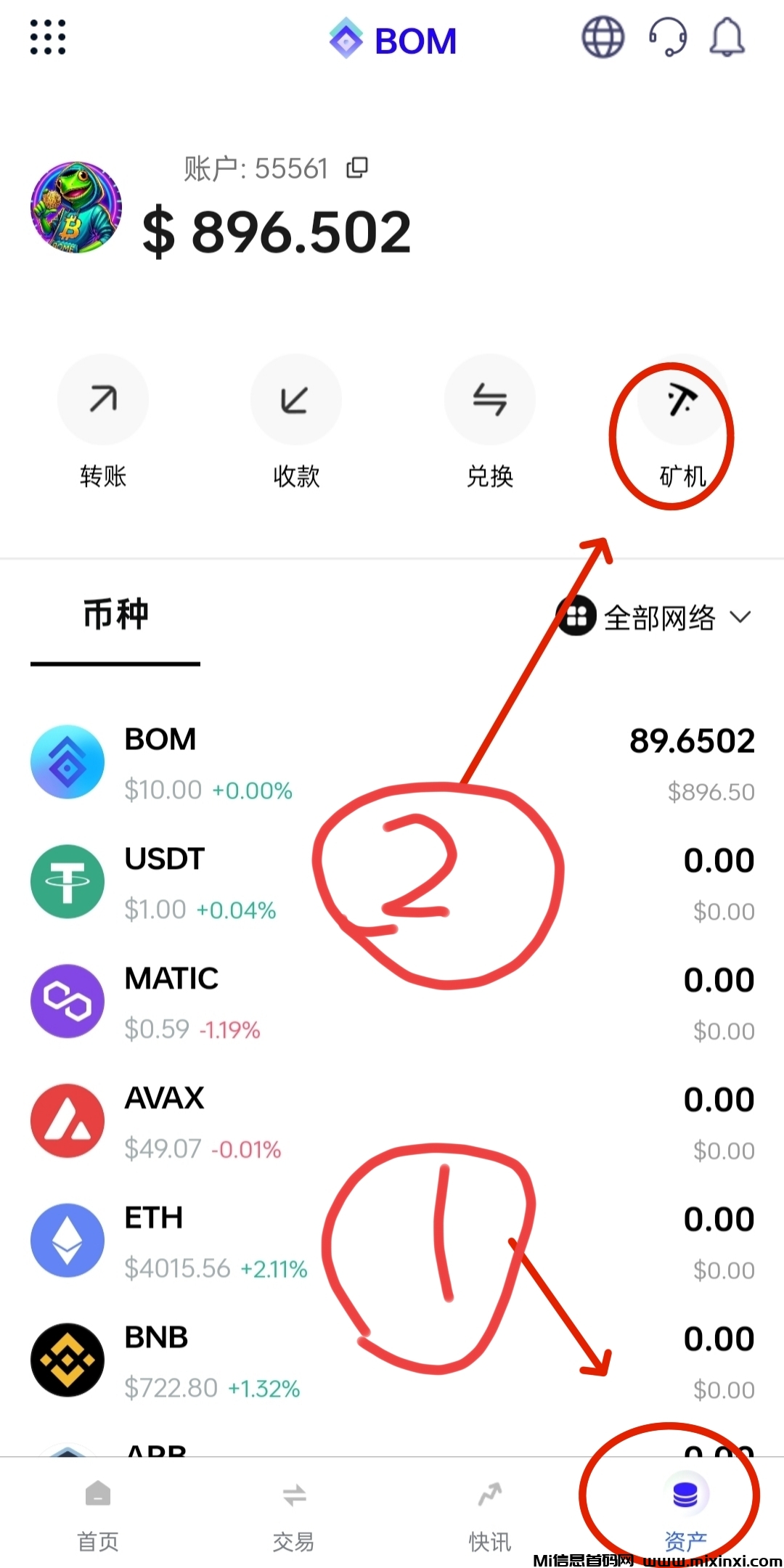784x1568 pixels.
Task: Open the customer support headset icon
Action: [x=666, y=38]
